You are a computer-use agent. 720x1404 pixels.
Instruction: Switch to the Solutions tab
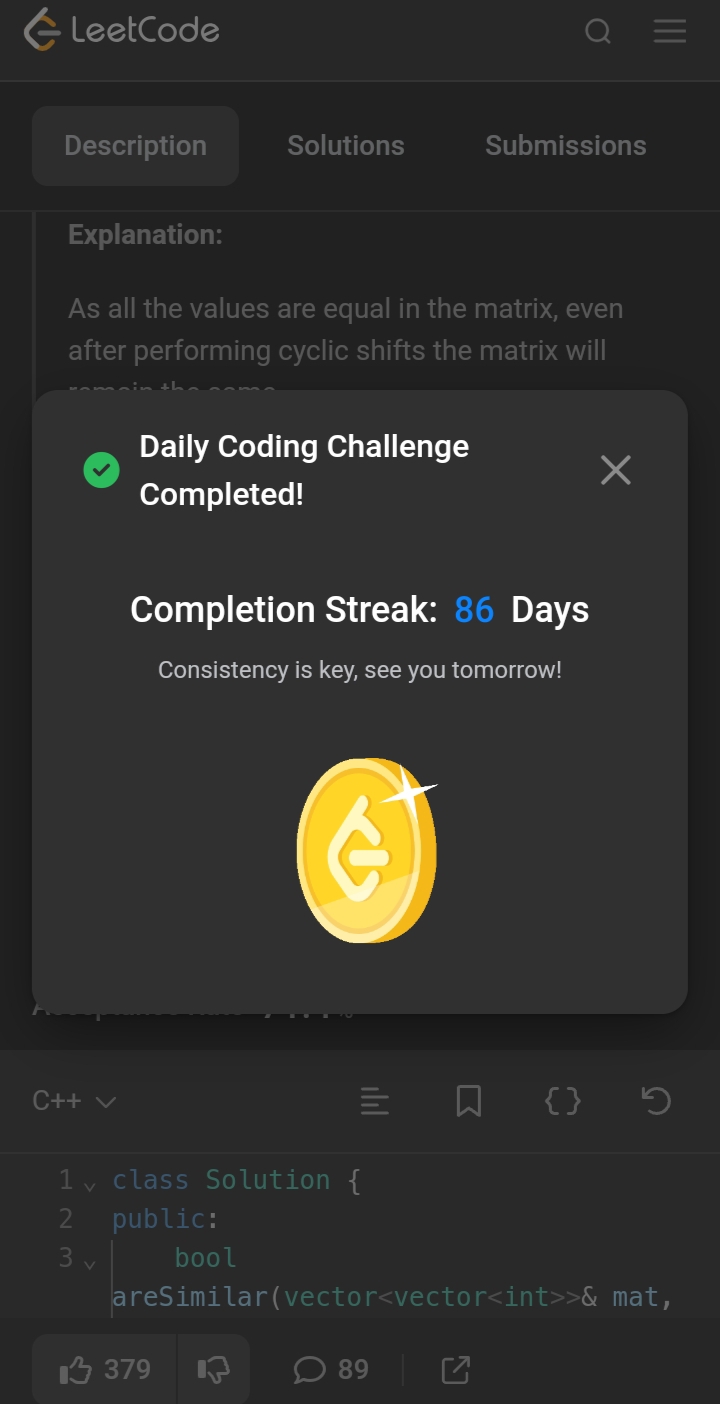pos(346,146)
